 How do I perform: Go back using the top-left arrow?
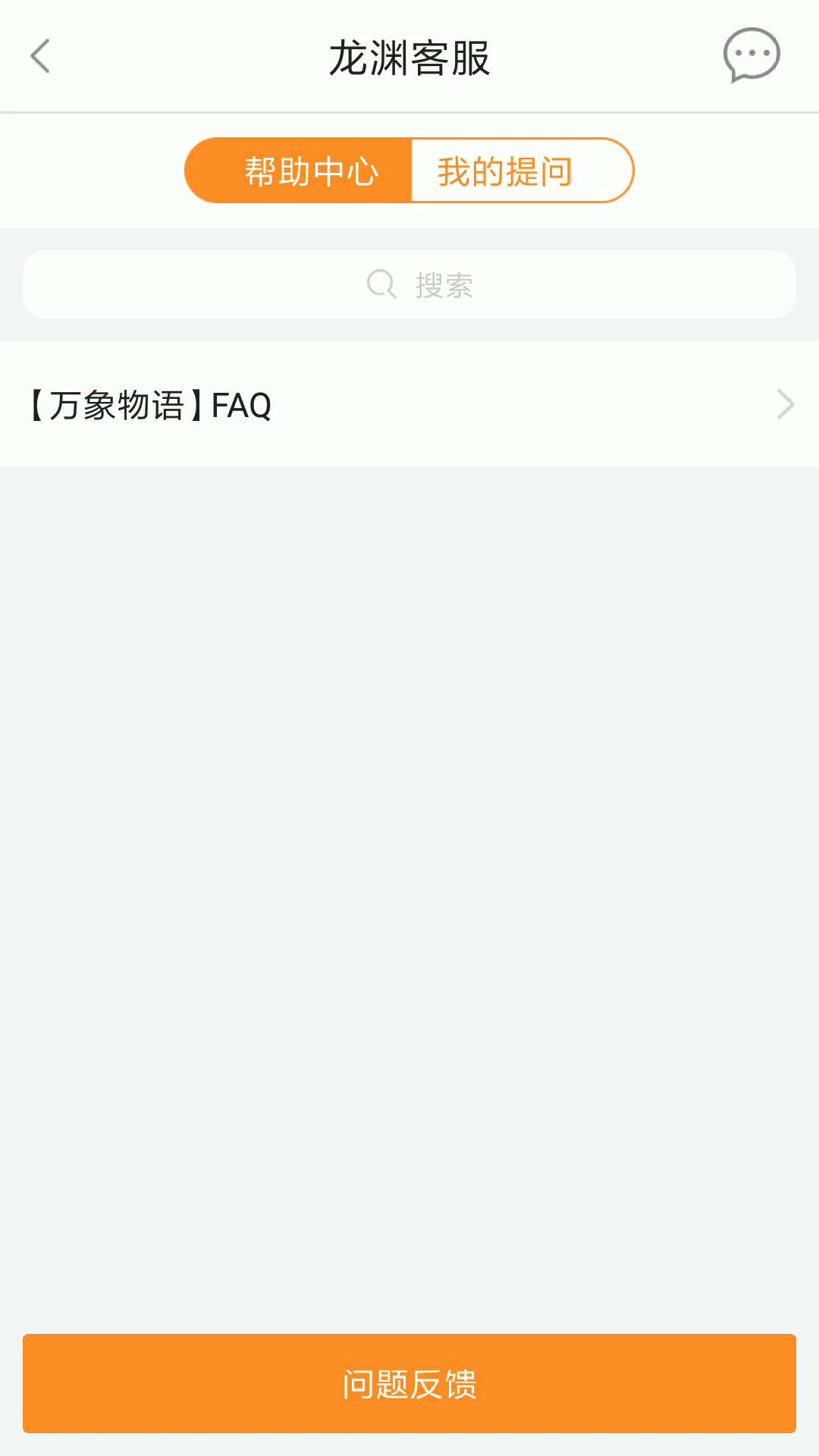pos(40,56)
